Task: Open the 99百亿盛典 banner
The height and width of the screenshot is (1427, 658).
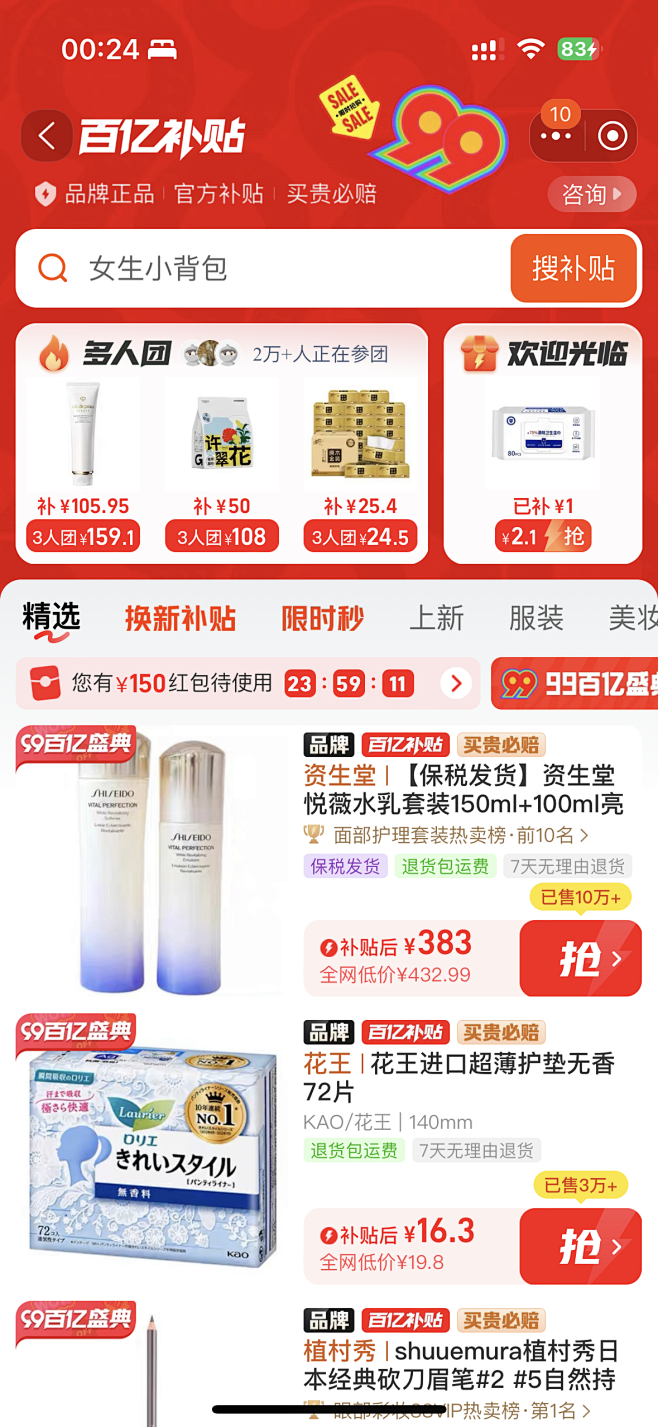Action: coord(576,684)
